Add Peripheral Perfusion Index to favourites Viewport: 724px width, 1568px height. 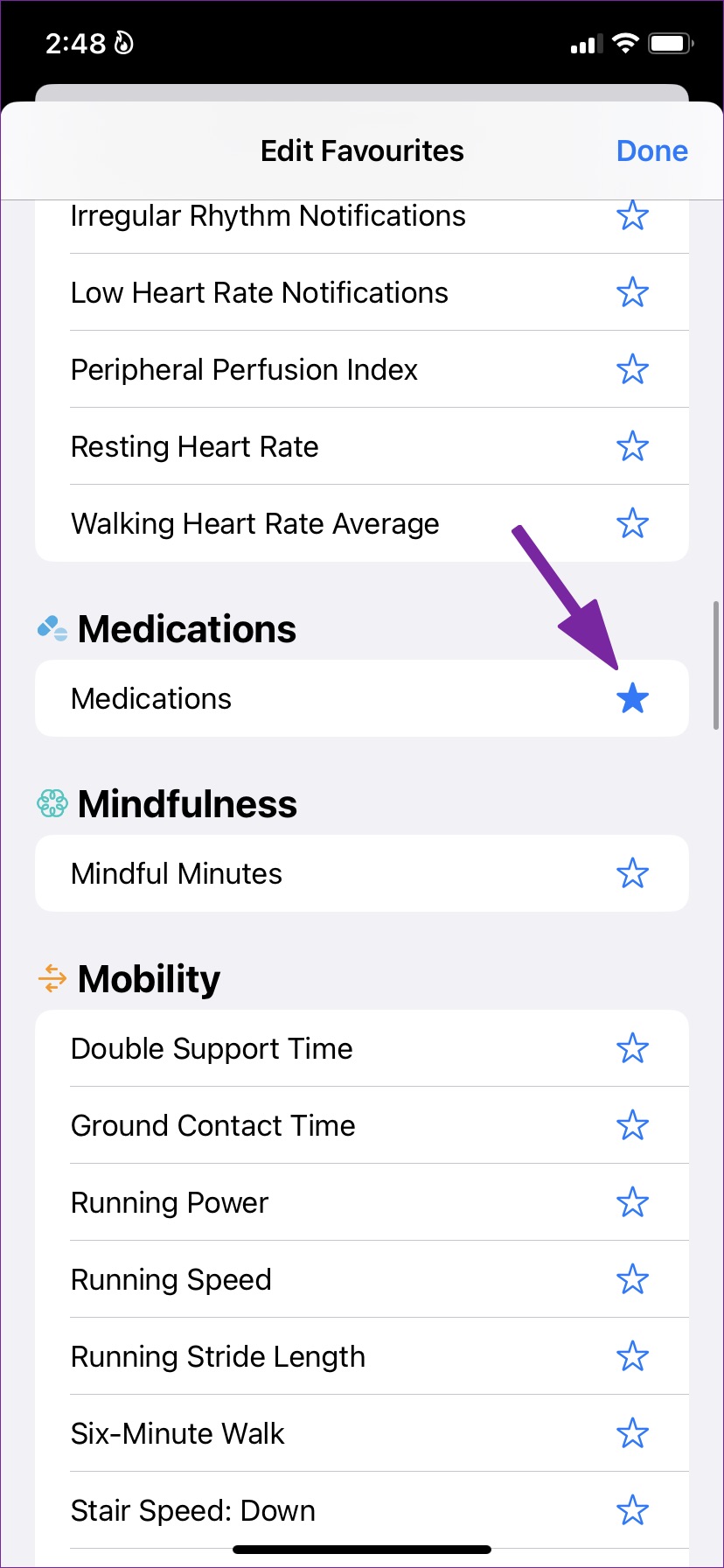point(632,369)
